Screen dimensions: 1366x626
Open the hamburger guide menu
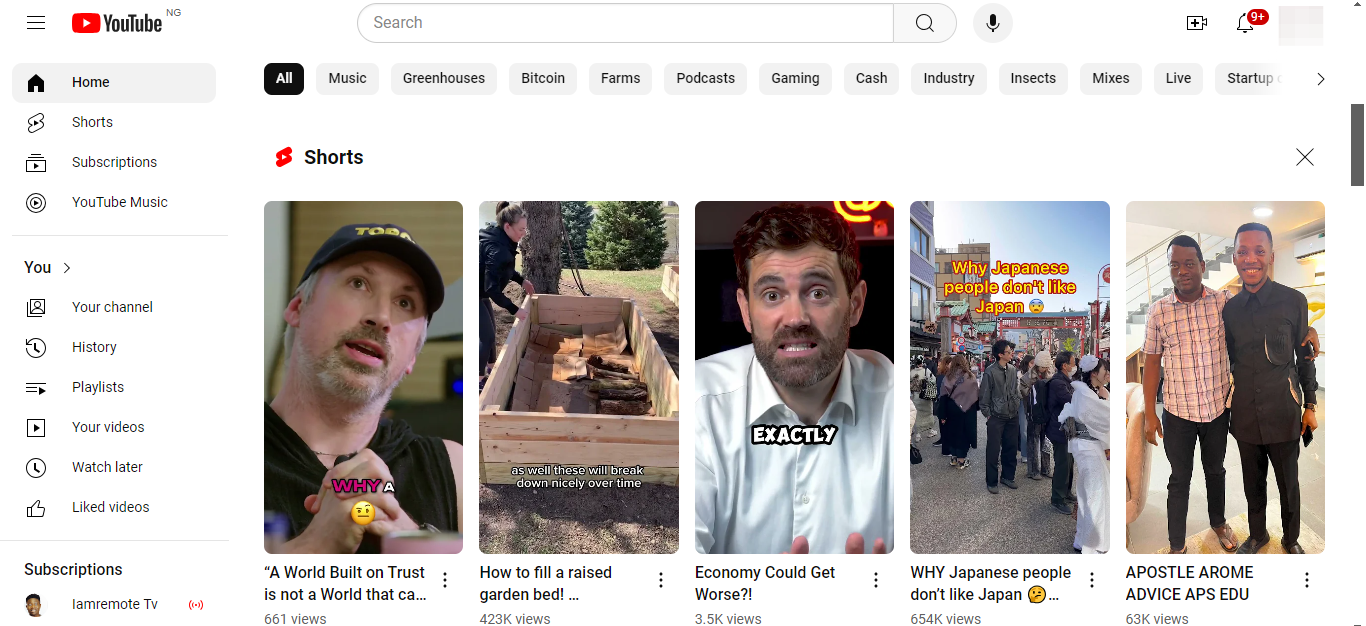coord(36,22)
